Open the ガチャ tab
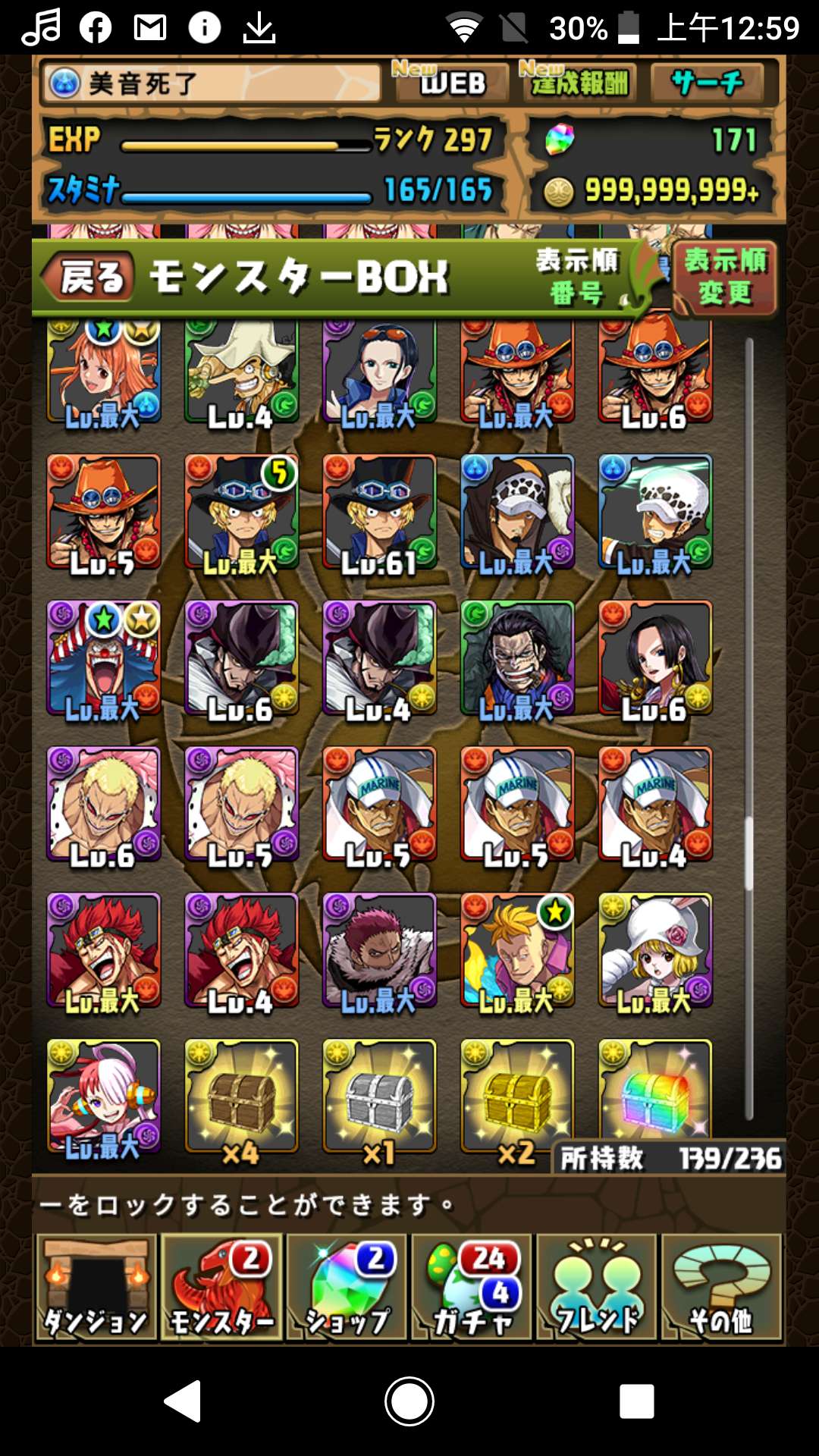Screen dimensions: 819x1456 pyautogui.click(x=473, y=1286)
